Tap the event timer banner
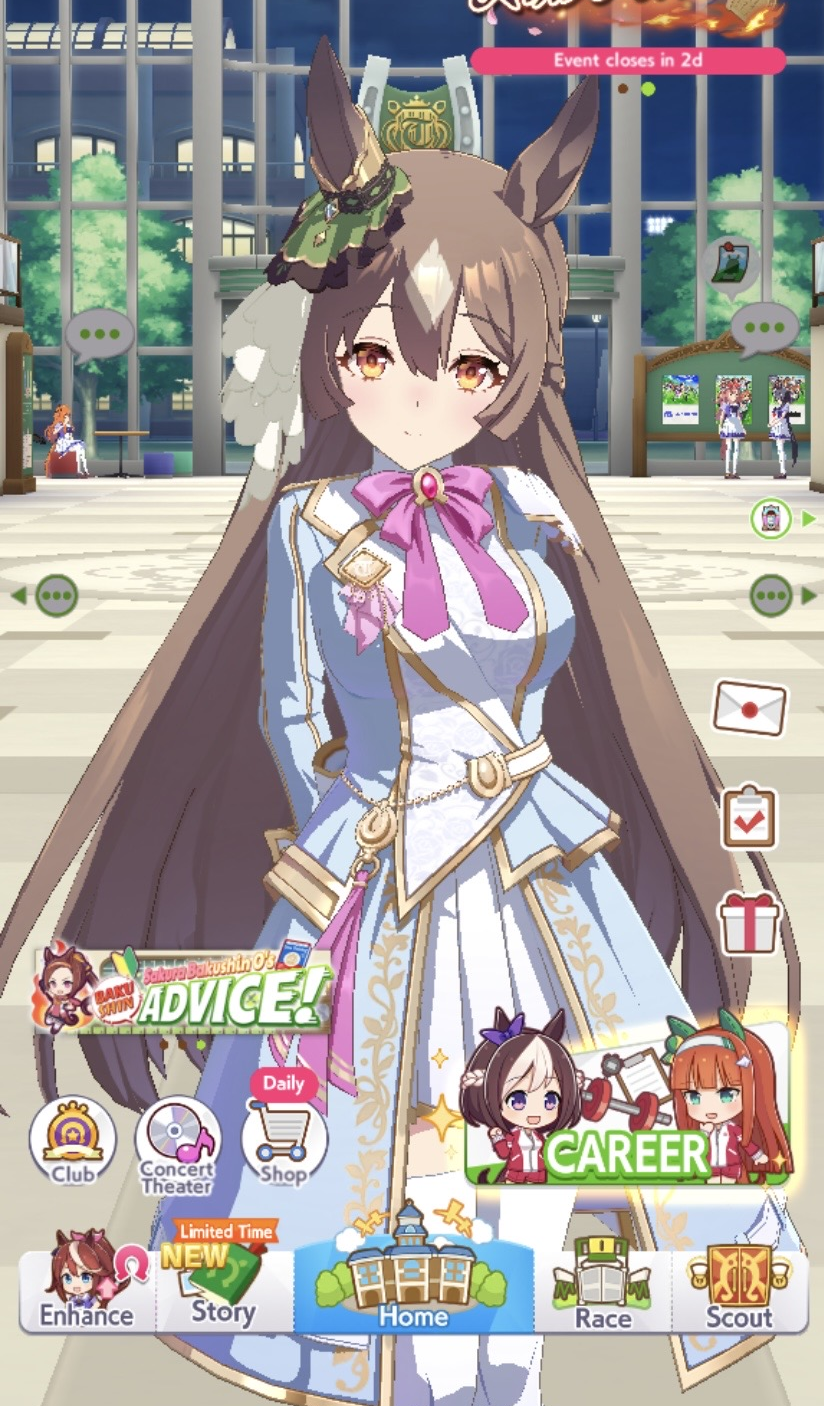 pos(628,60)
